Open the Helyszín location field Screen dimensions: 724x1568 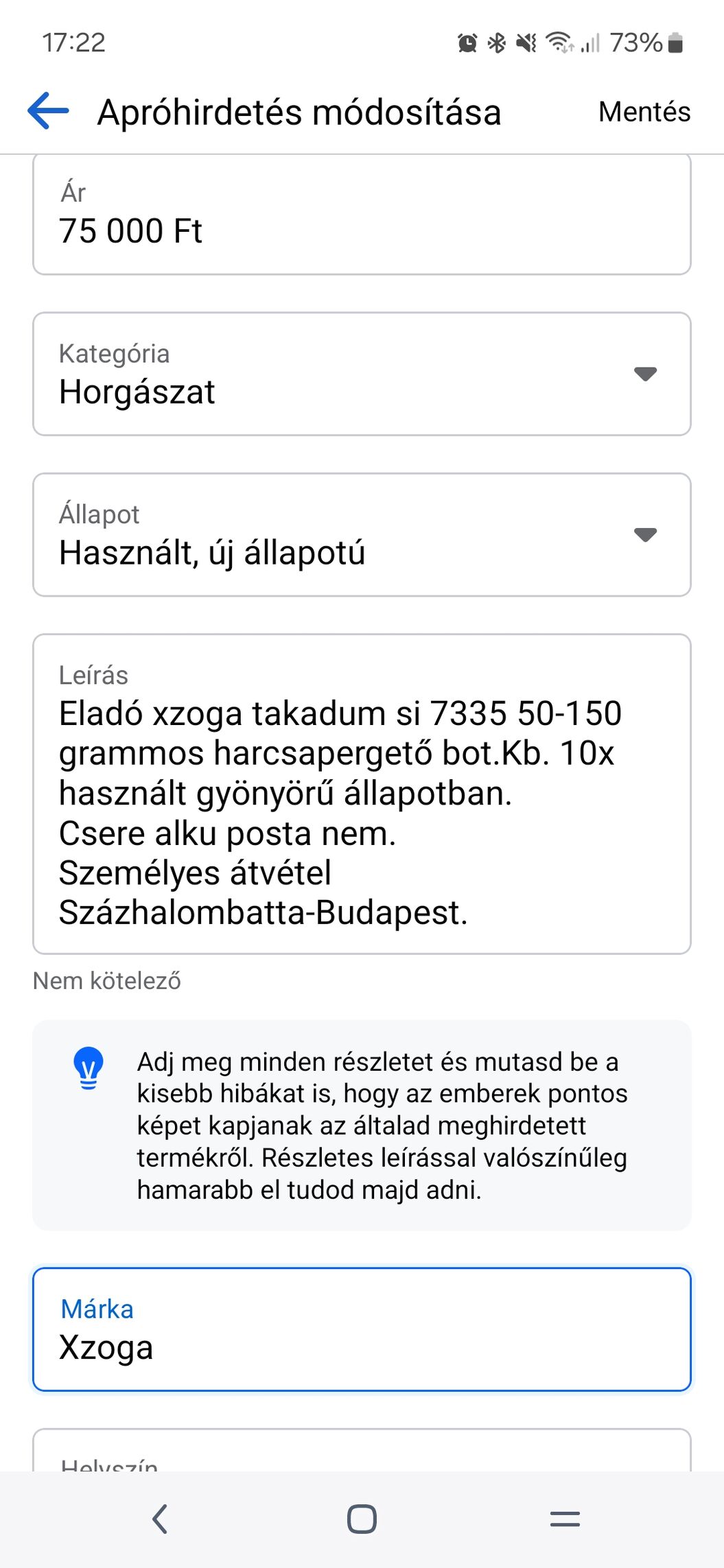[362, 1450]
